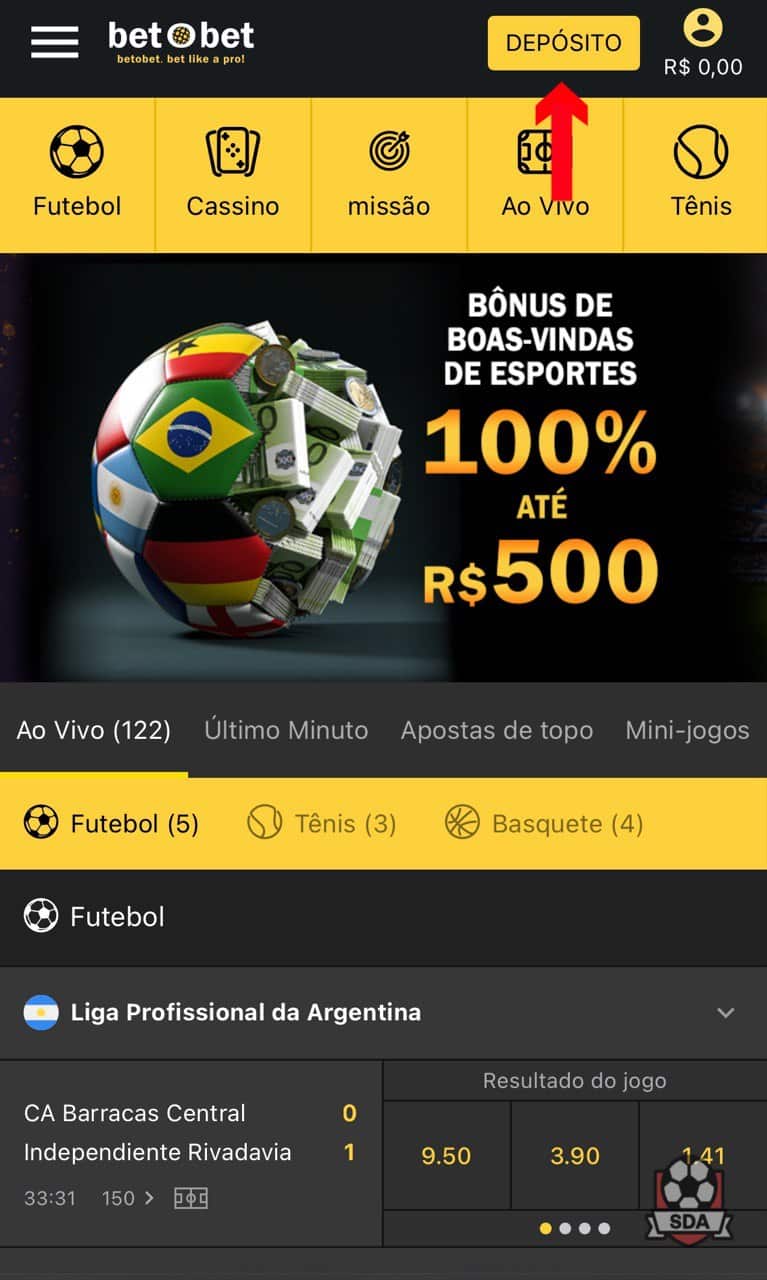Open the missão section
The image size is (767, 1280).
(389, 175)
